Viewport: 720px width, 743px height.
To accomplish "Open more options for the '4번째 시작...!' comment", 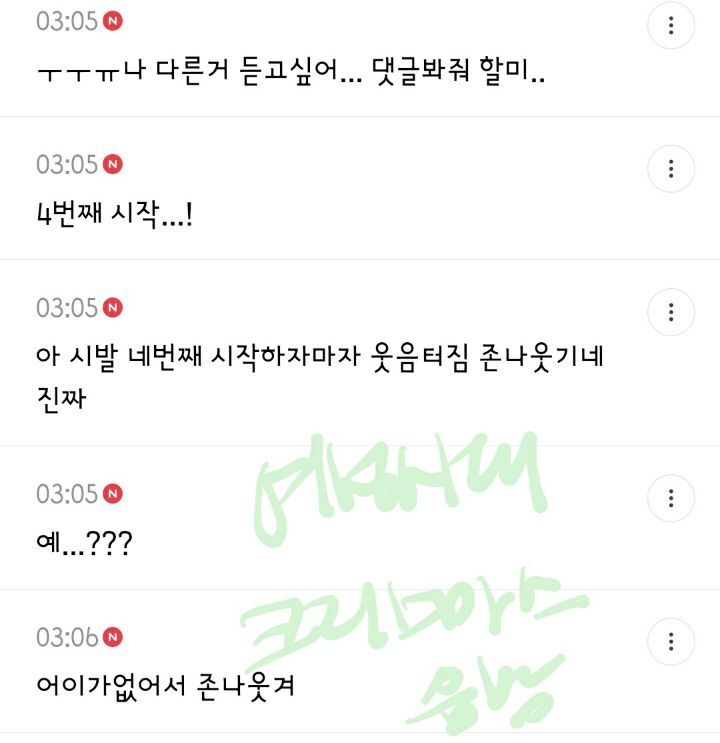I will [671, 168].
